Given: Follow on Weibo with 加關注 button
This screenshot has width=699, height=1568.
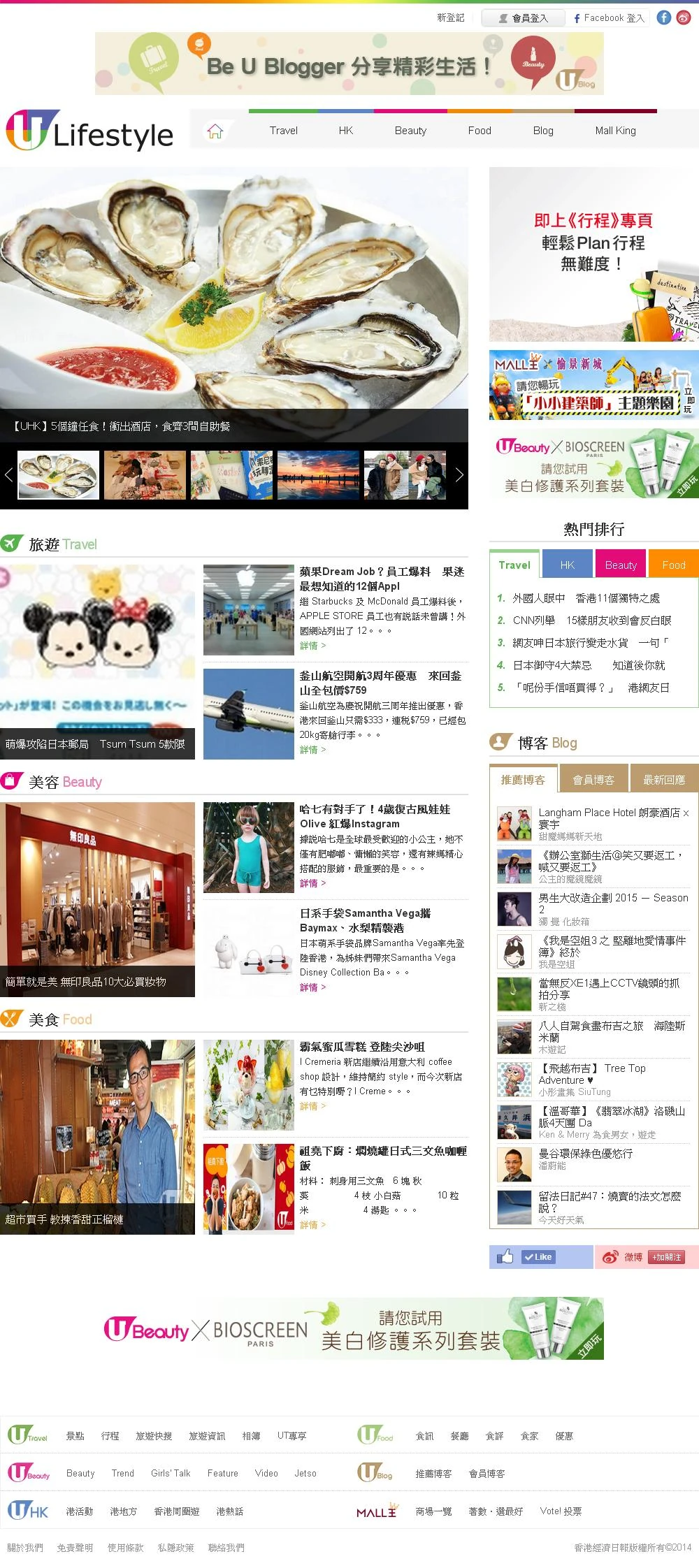Looking at the screenshot, I should click(x=665, y=1257).
